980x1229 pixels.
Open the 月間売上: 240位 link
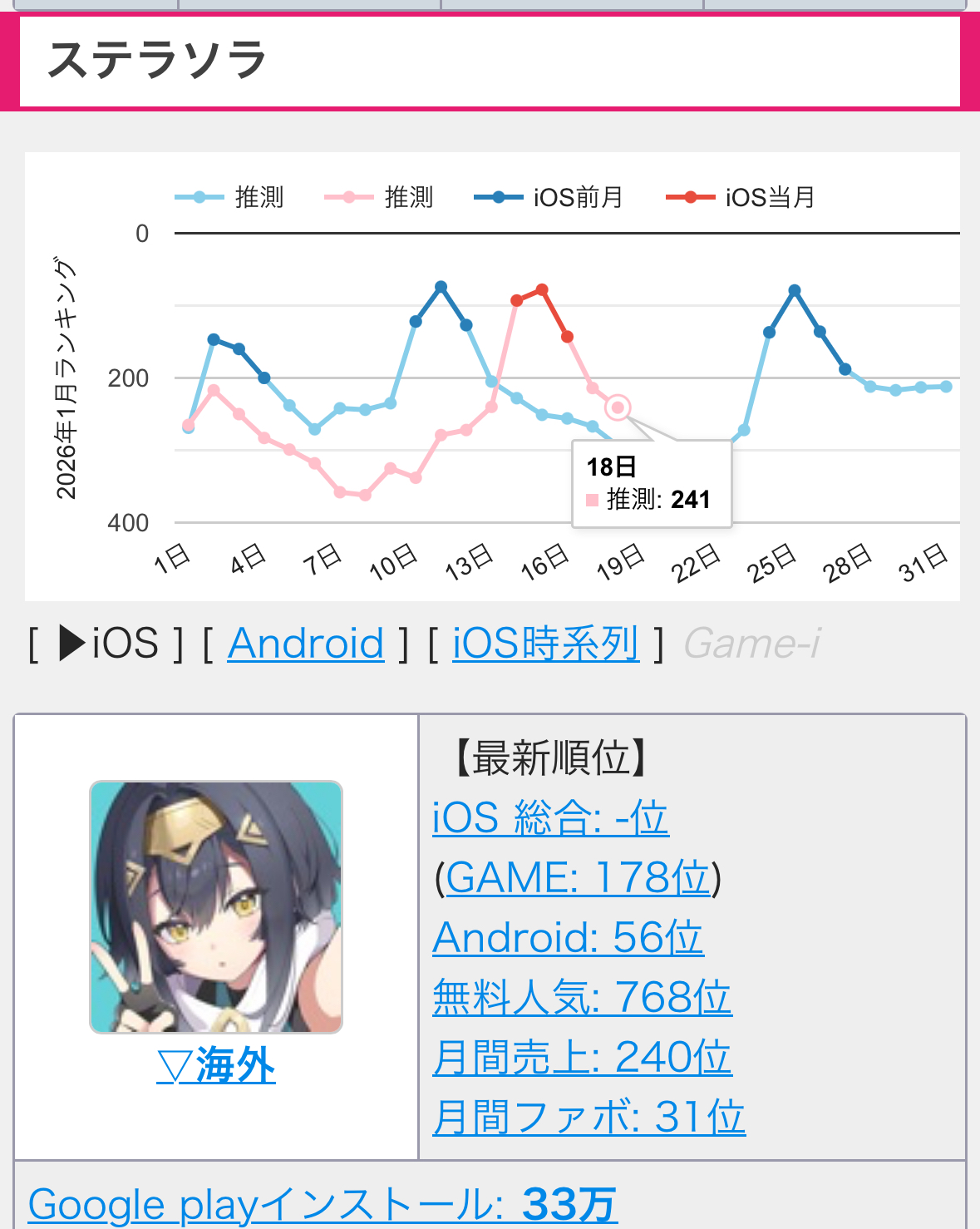point(582,1058)
